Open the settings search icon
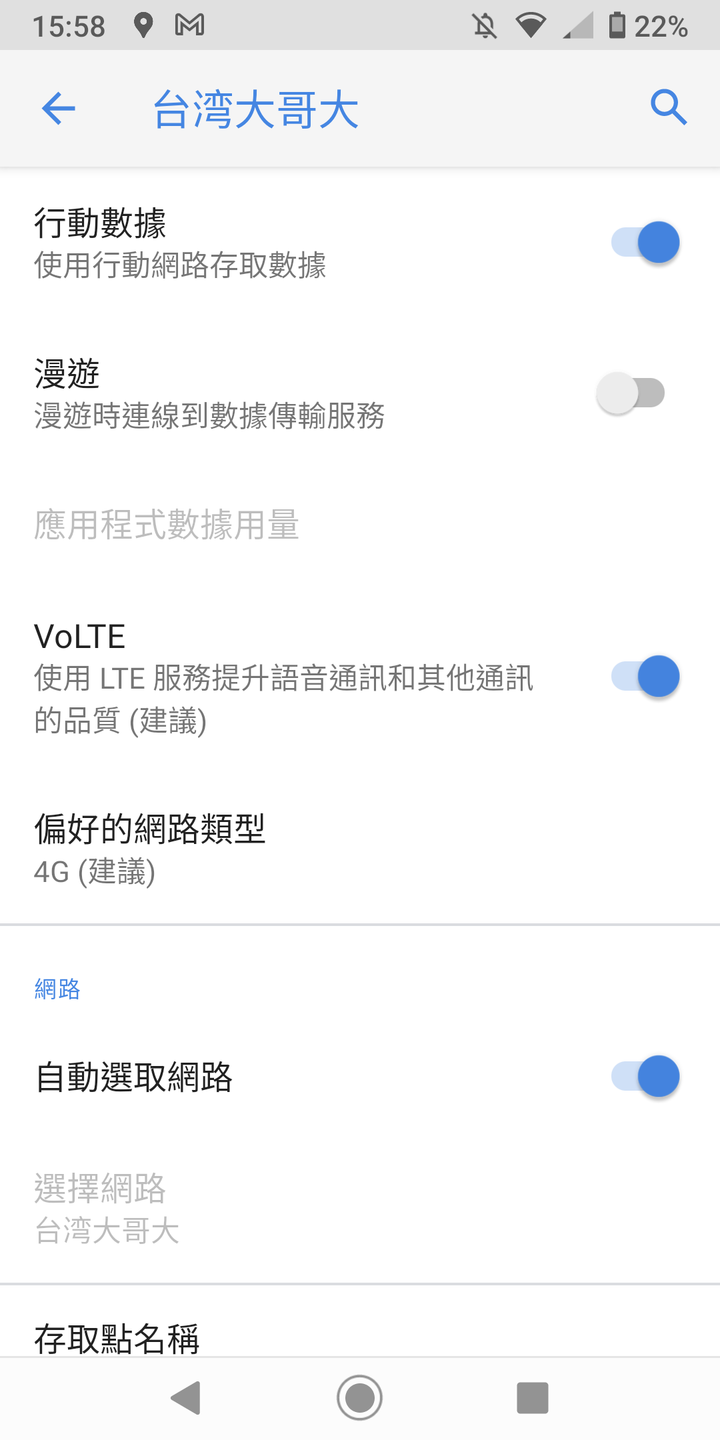 [668, 106]
